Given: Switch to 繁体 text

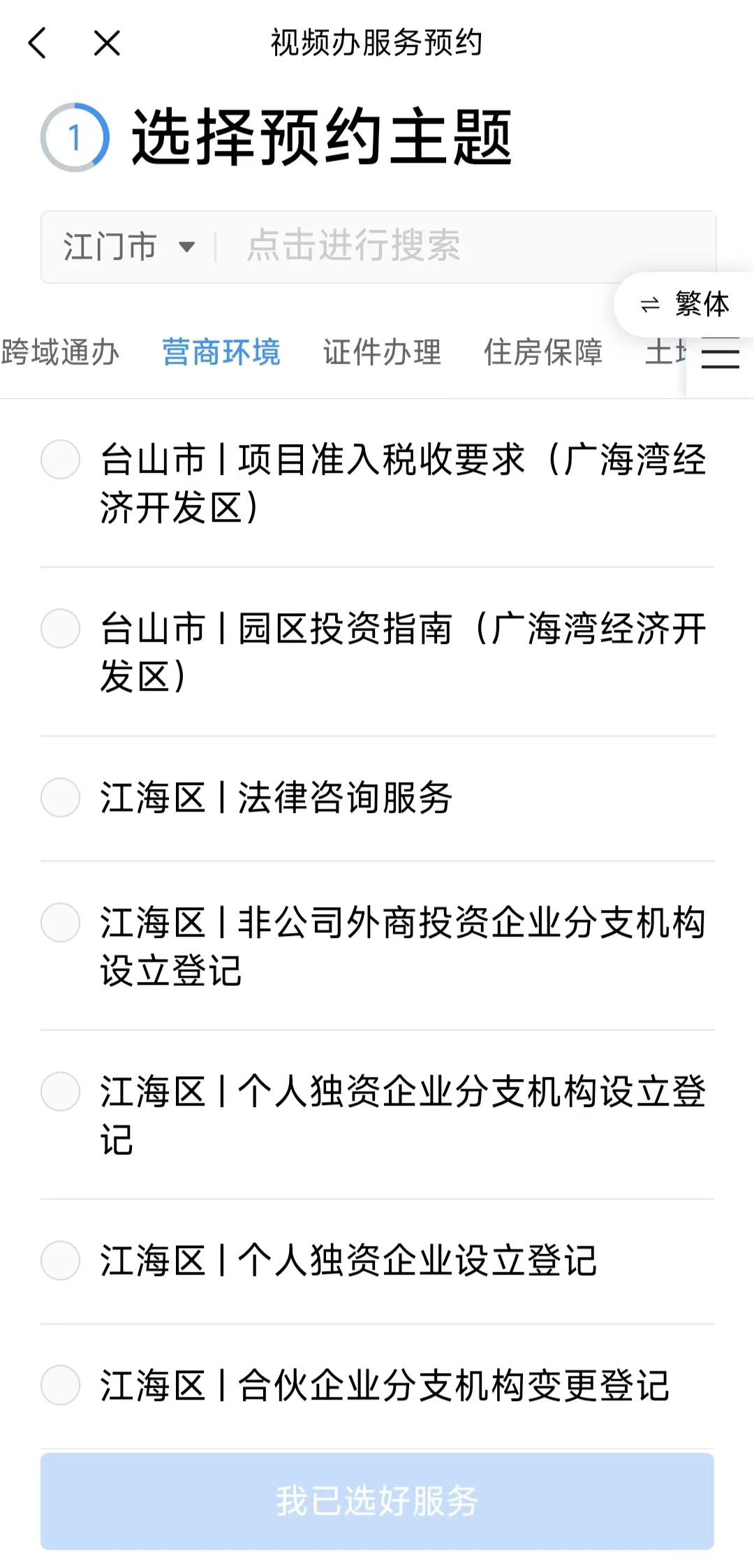Looking at the screenshot, I should 686,305.
